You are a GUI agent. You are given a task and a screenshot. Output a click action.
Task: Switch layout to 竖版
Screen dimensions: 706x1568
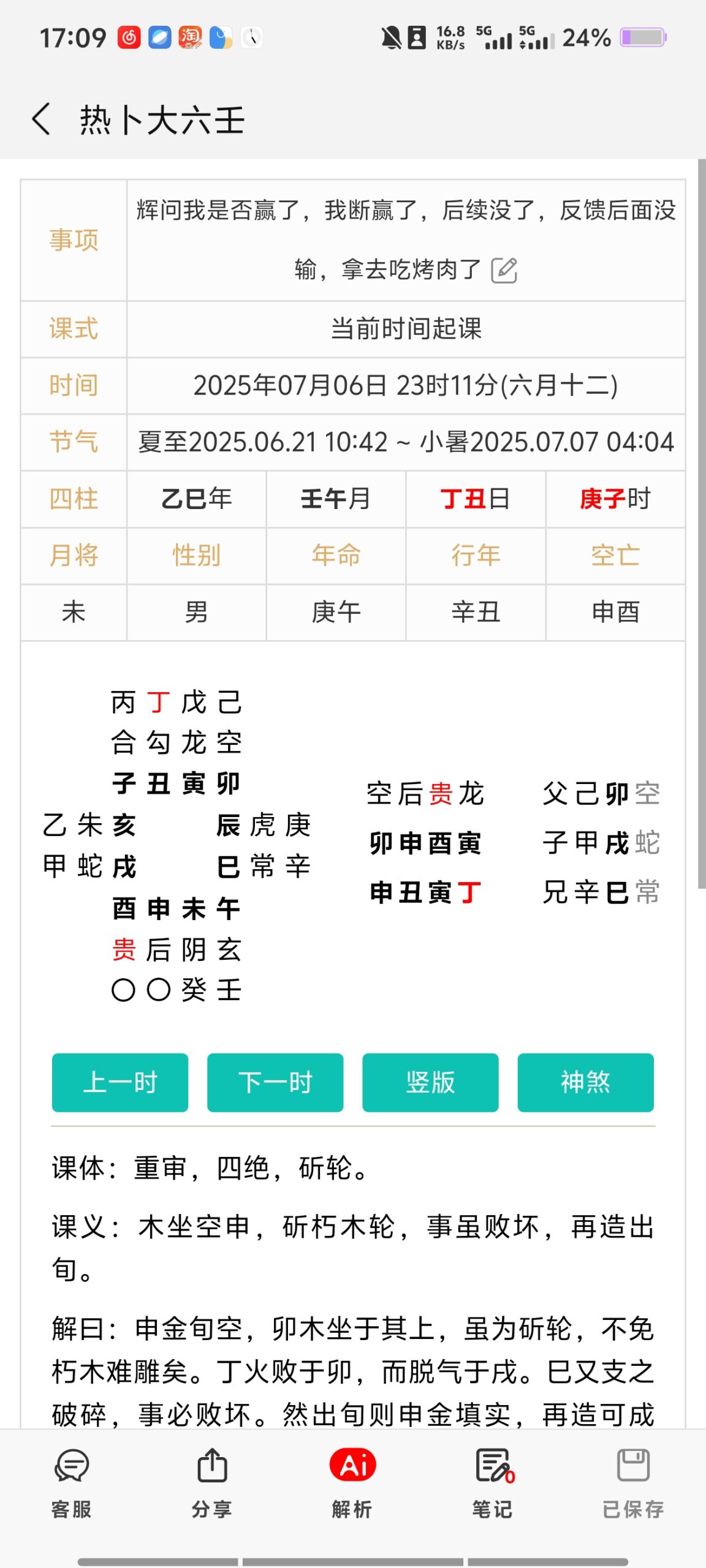430,1082
